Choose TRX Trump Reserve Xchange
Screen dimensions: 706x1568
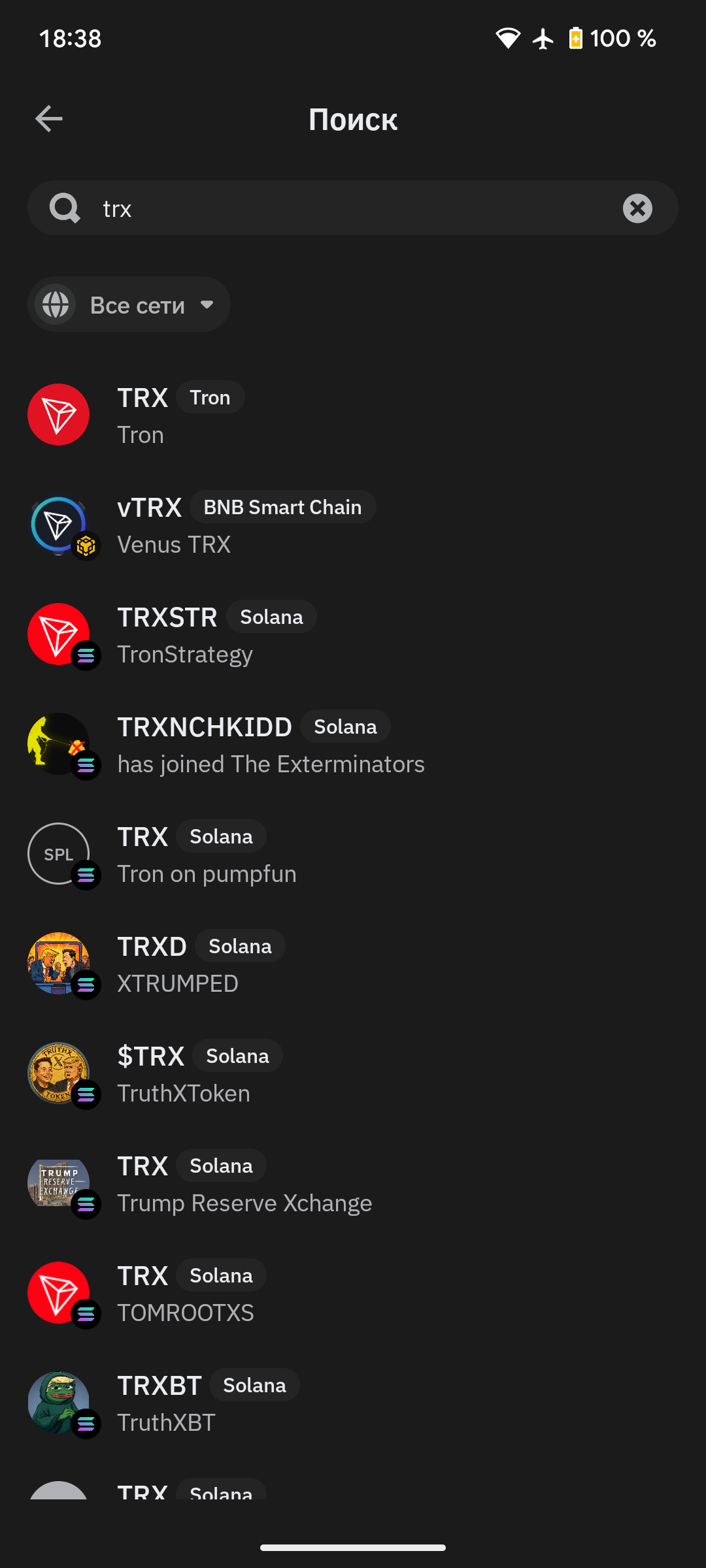point(353,1183)
